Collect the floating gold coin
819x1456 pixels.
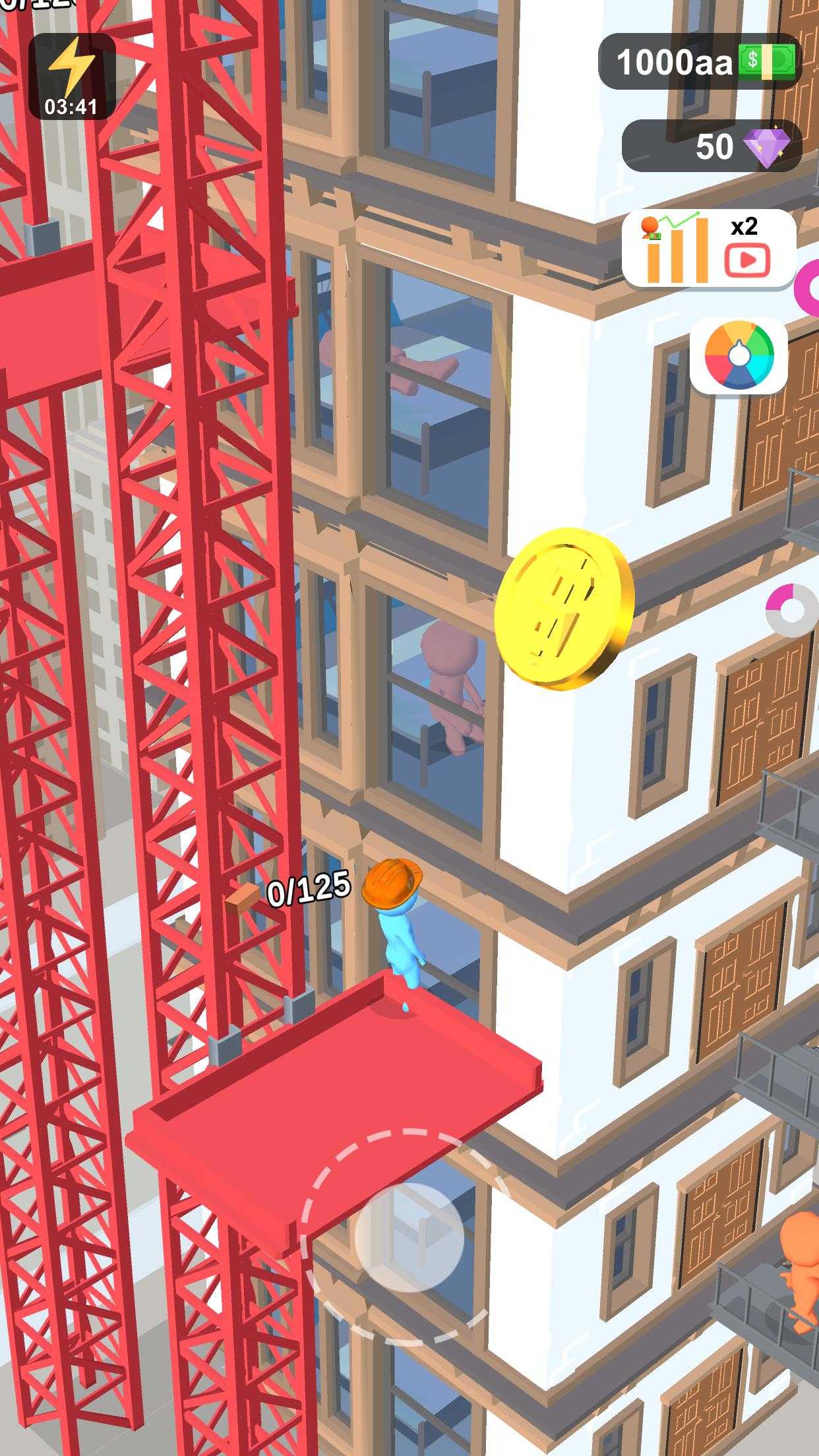[564, 607]
